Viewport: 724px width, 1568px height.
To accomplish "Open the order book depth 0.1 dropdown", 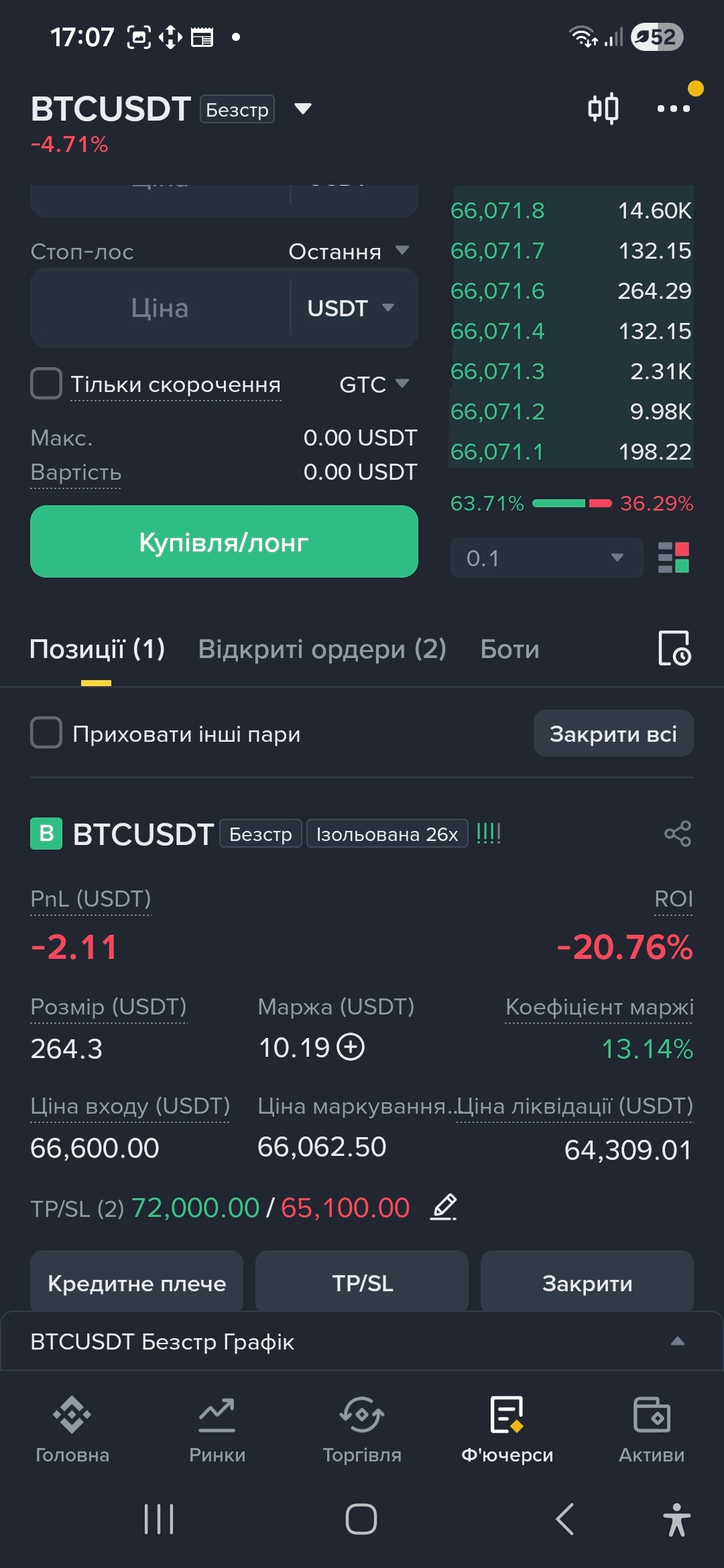I will (546, 558).
